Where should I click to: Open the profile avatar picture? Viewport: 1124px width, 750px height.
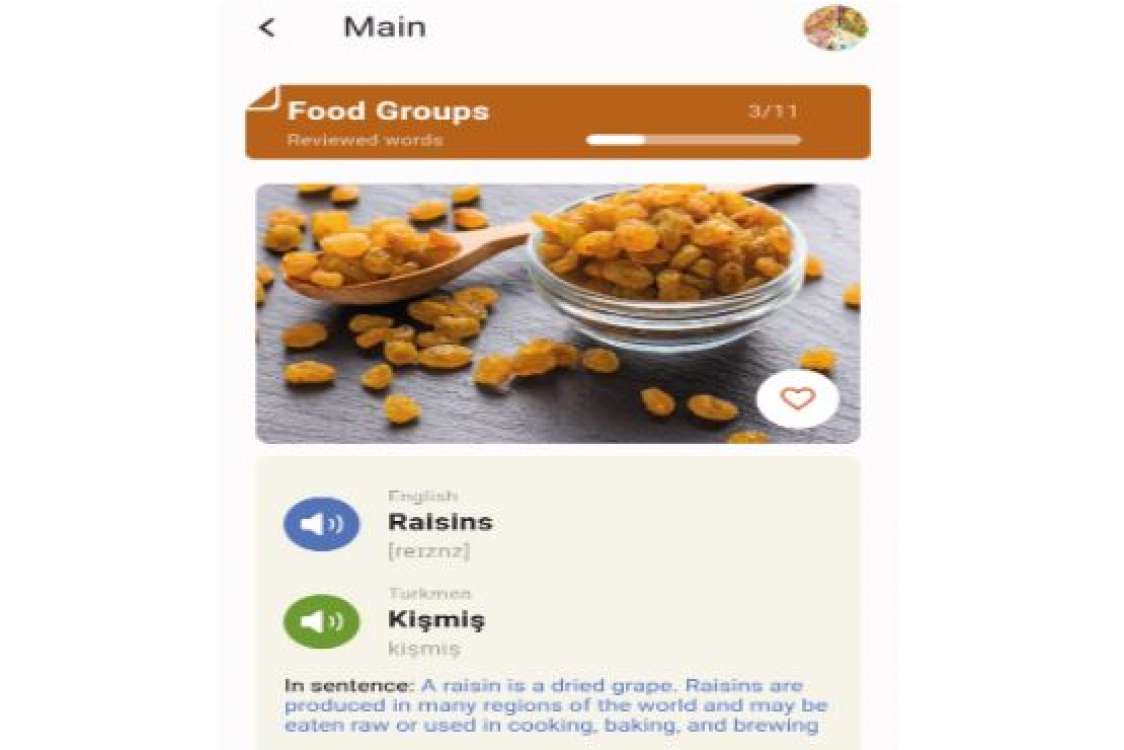point(835,28)
